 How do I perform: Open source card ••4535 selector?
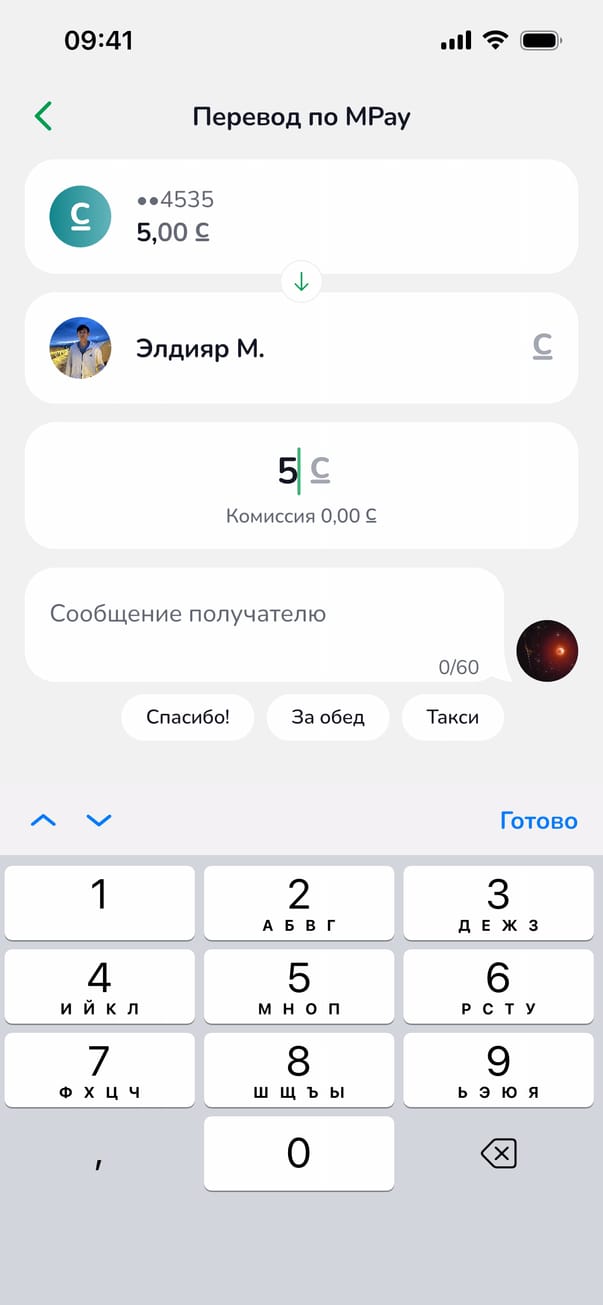pos(300,216)
